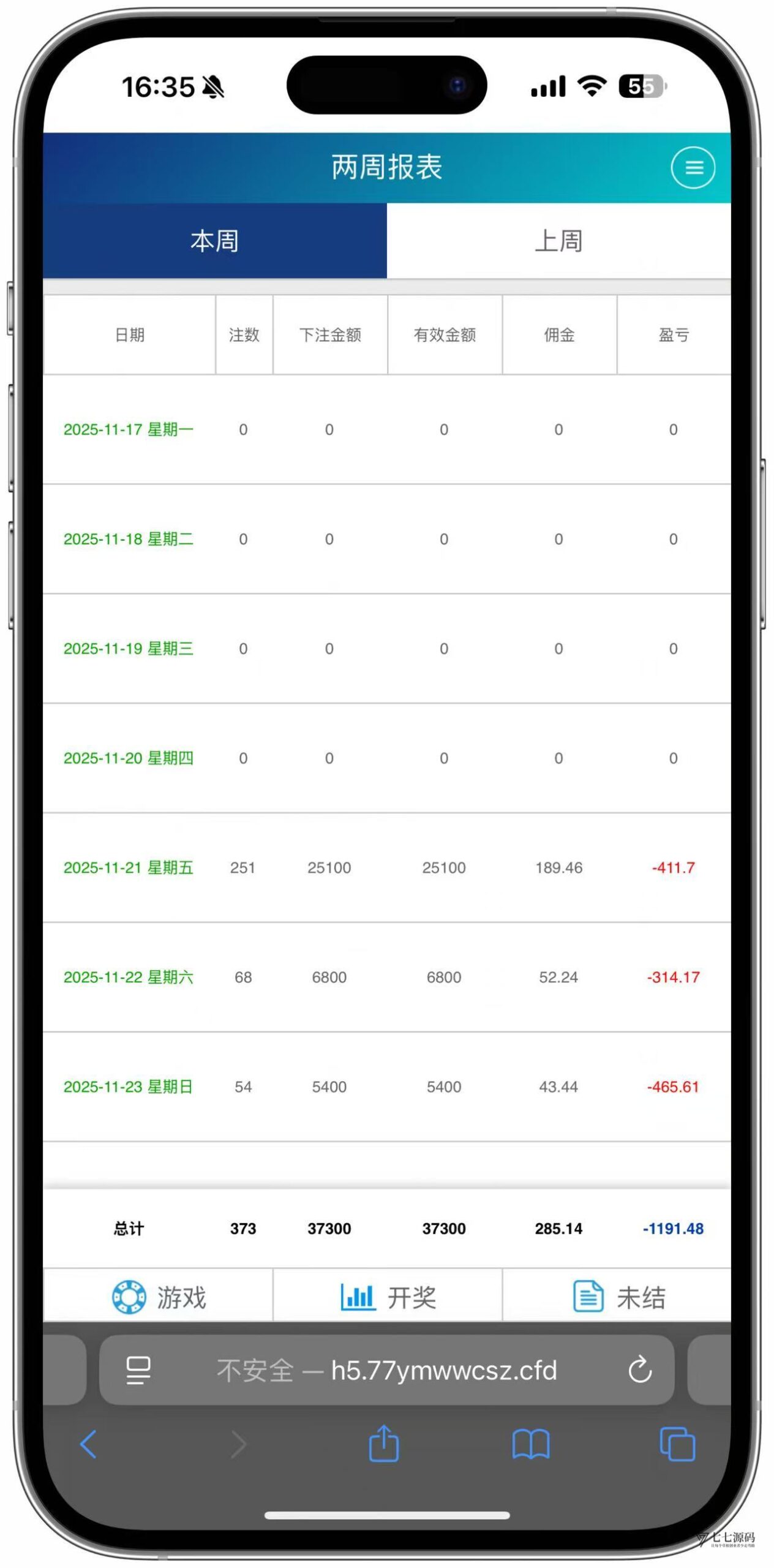774x1568 pixels.
Task: Open the 2025-11-21 星期五 date link
Action: coord(128,868)
